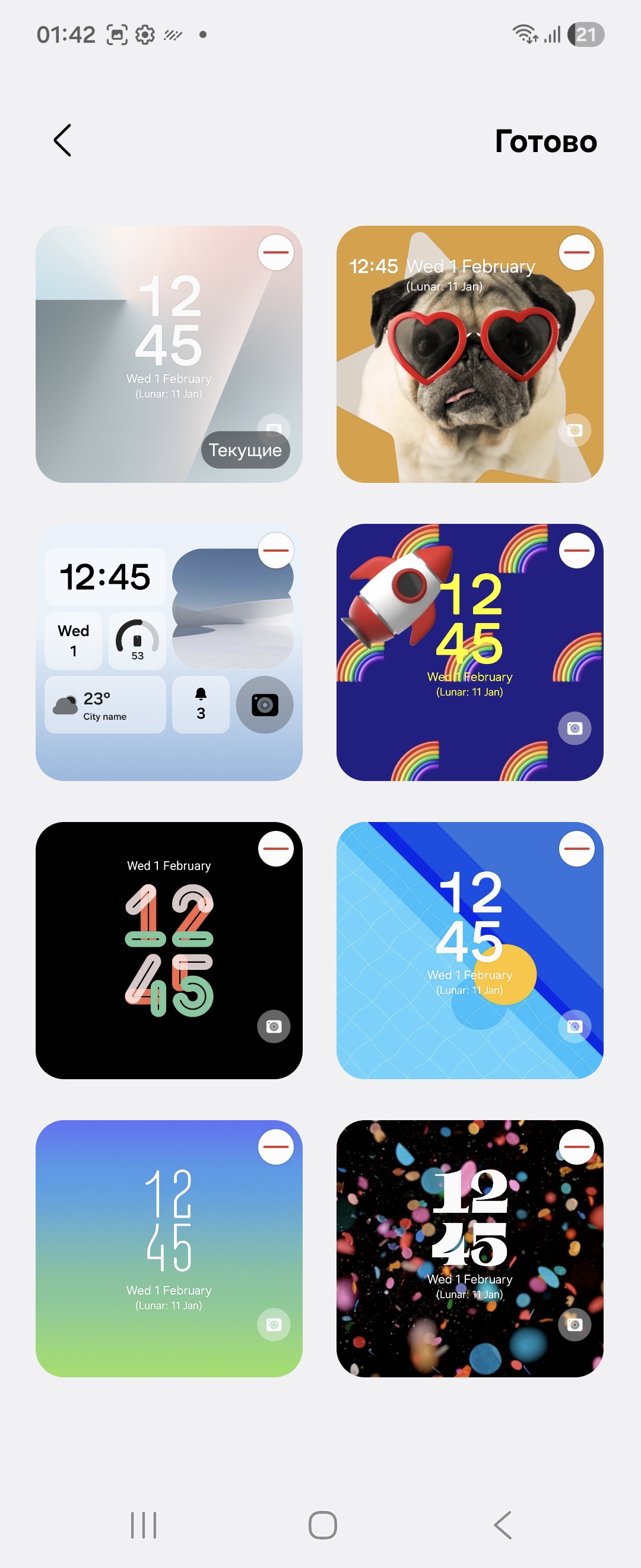Delete the blue diagonal stripes lock screen
This screenshot has width=641, height=1568.
pos(576,849)
